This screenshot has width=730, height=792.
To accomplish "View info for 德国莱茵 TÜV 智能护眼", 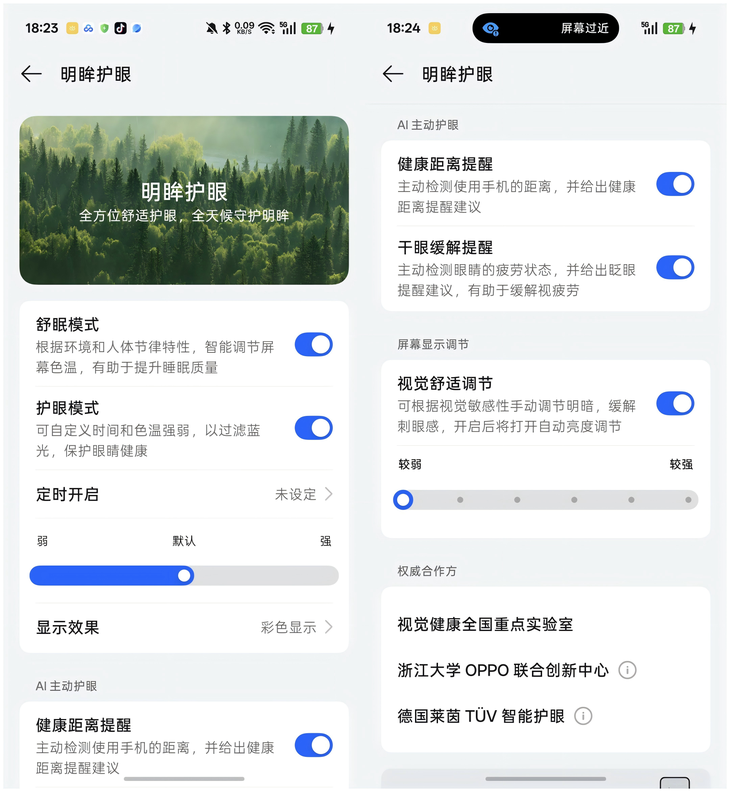I will [583, 716].
